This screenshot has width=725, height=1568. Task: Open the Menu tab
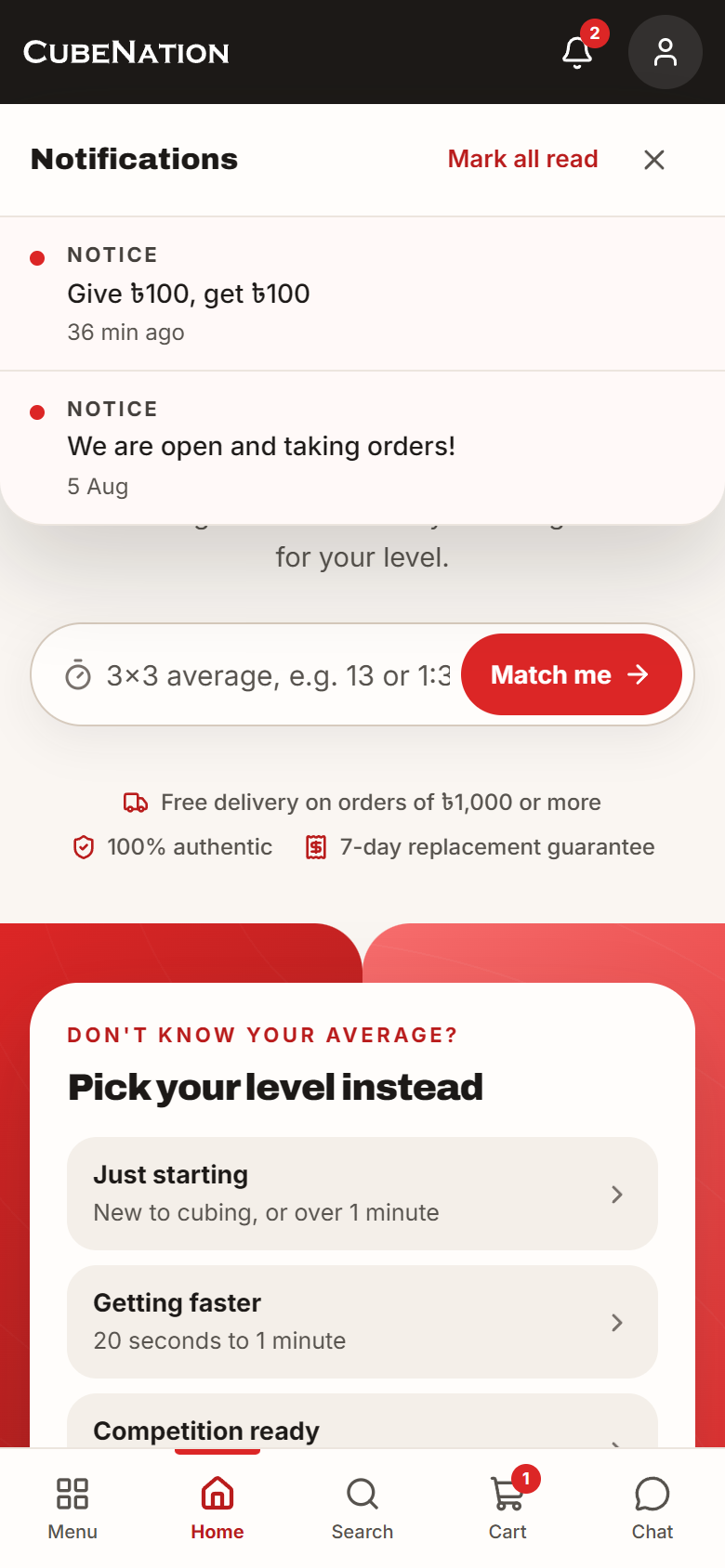coord(72,1509)
